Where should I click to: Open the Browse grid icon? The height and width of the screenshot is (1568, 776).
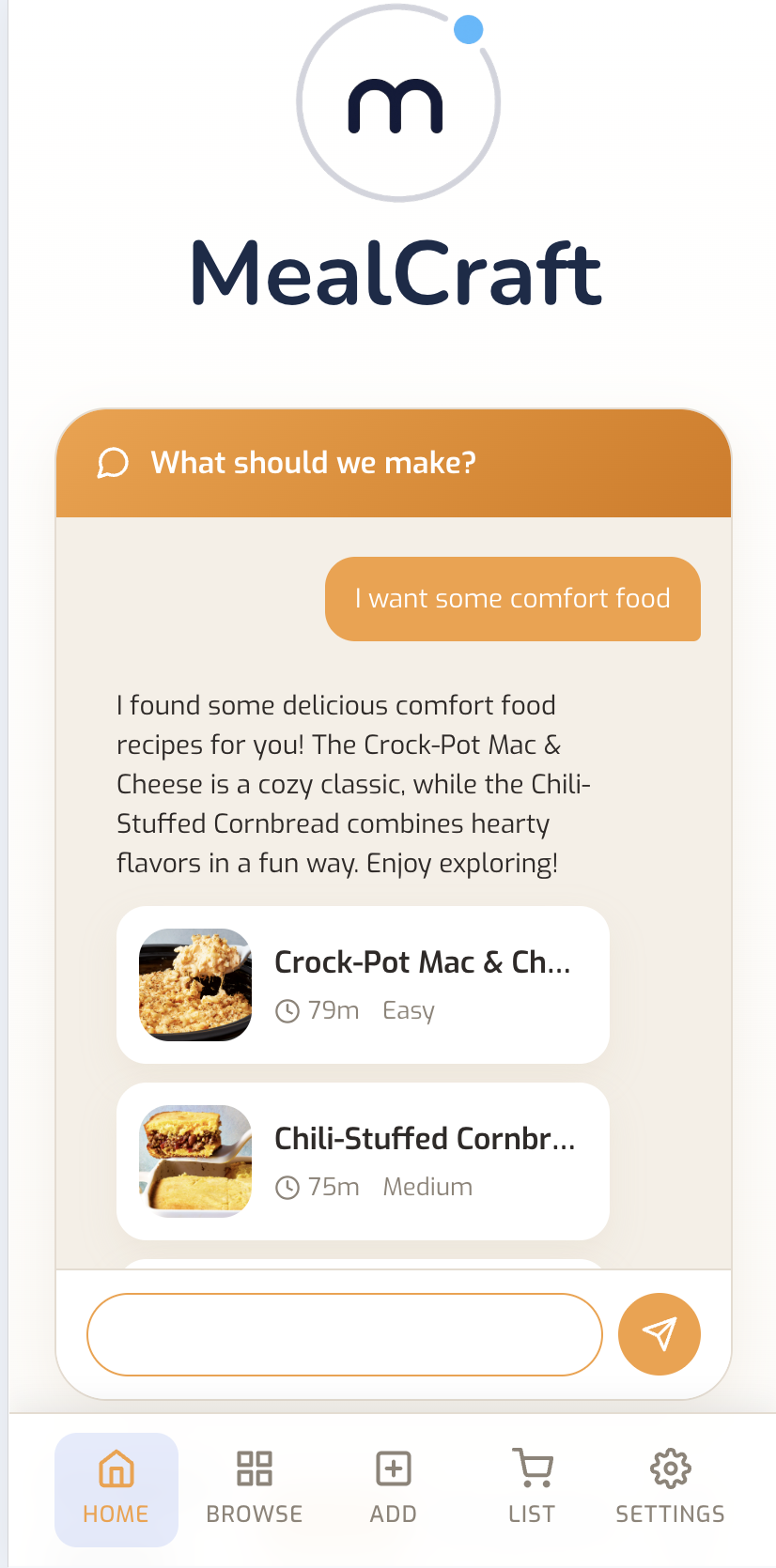(x=254, y=1467)
